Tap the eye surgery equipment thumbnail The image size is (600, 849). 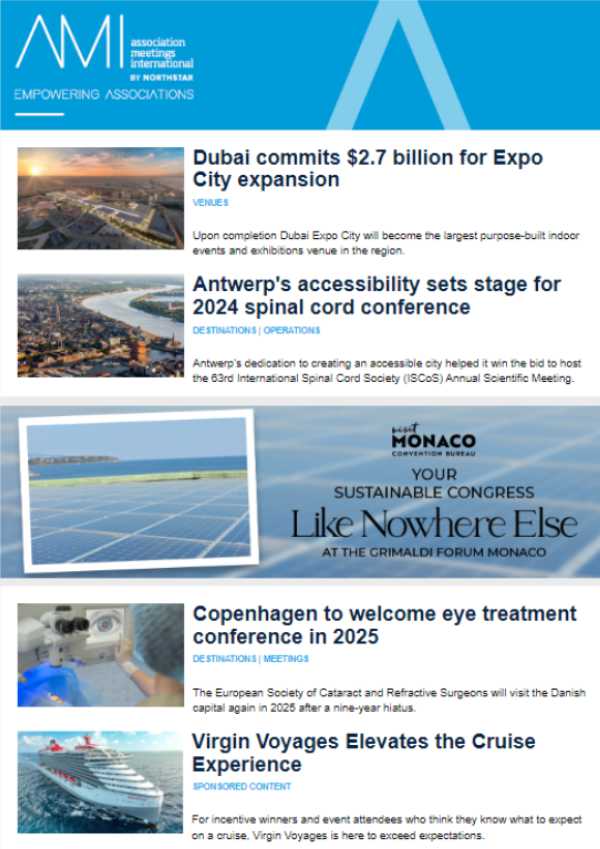point(101,655)
